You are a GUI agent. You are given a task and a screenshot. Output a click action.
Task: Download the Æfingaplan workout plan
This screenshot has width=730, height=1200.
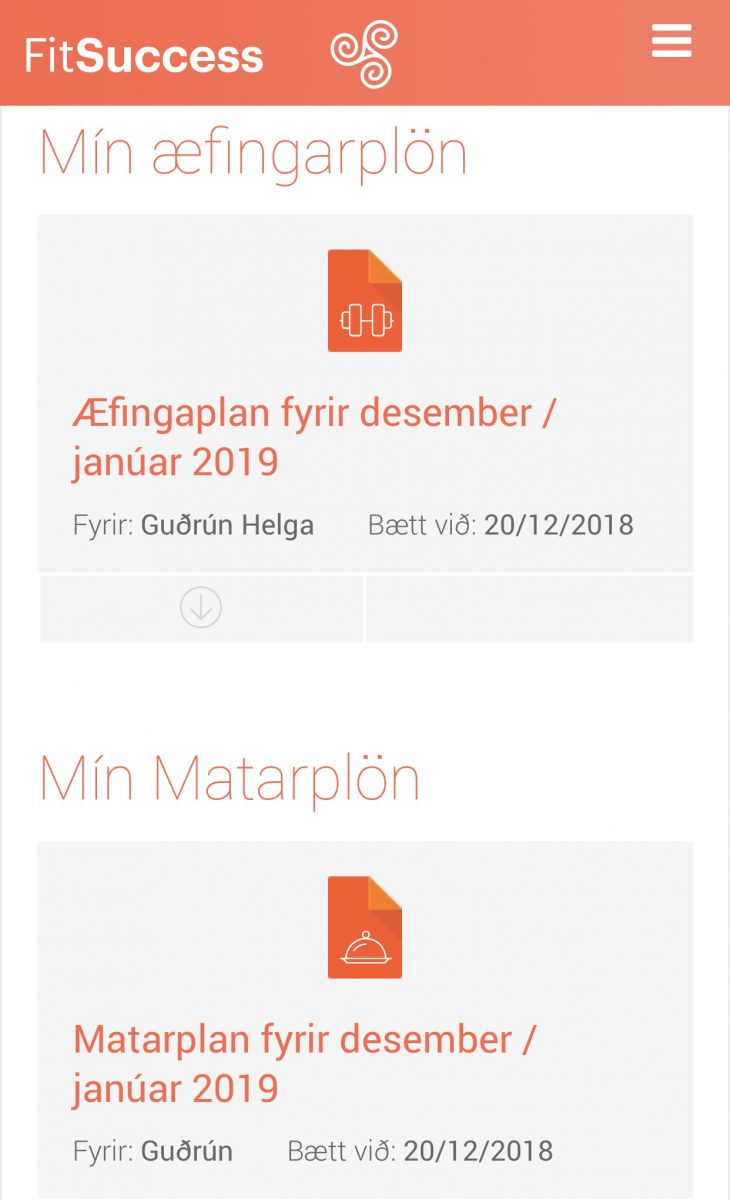pyautogui.click(x=201, y=607)
